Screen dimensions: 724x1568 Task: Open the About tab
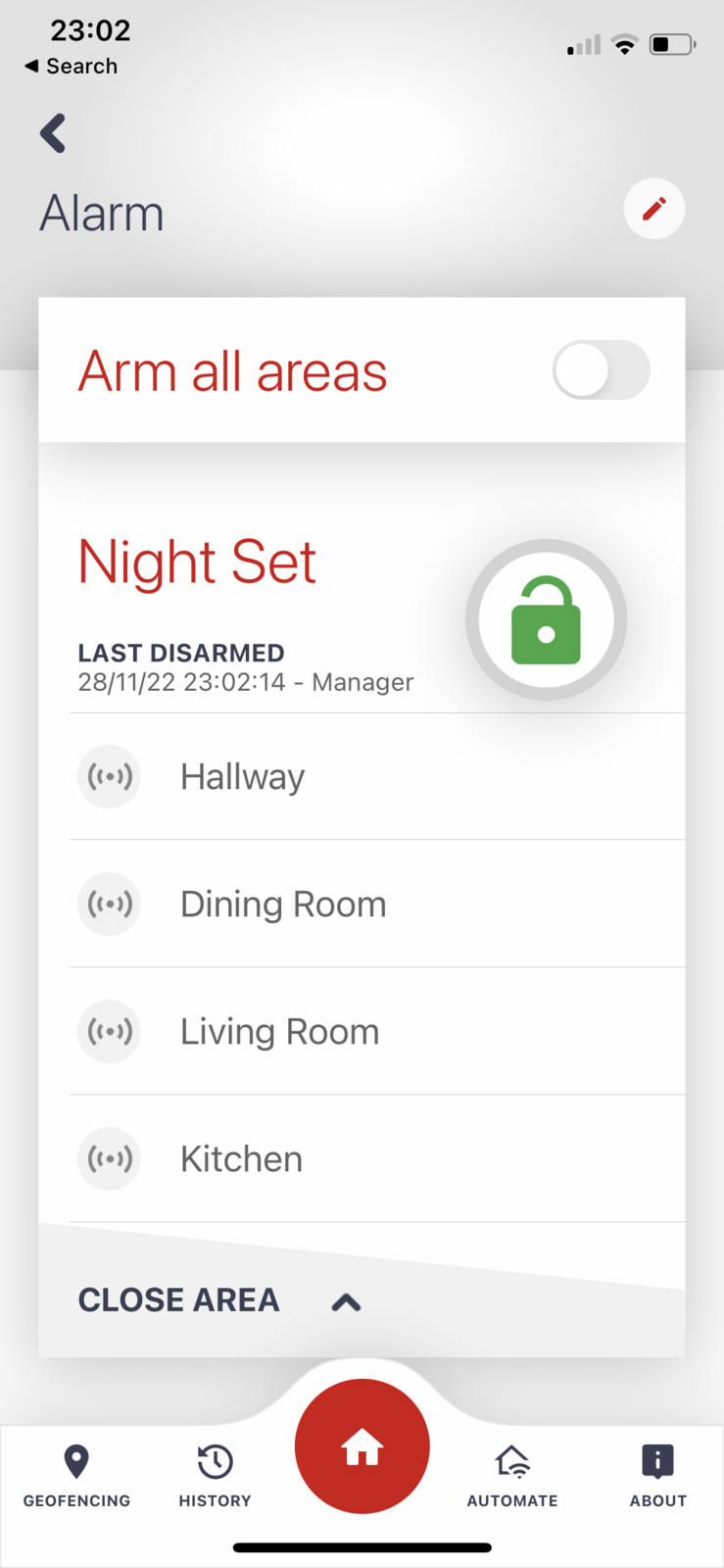point(657,1475)
